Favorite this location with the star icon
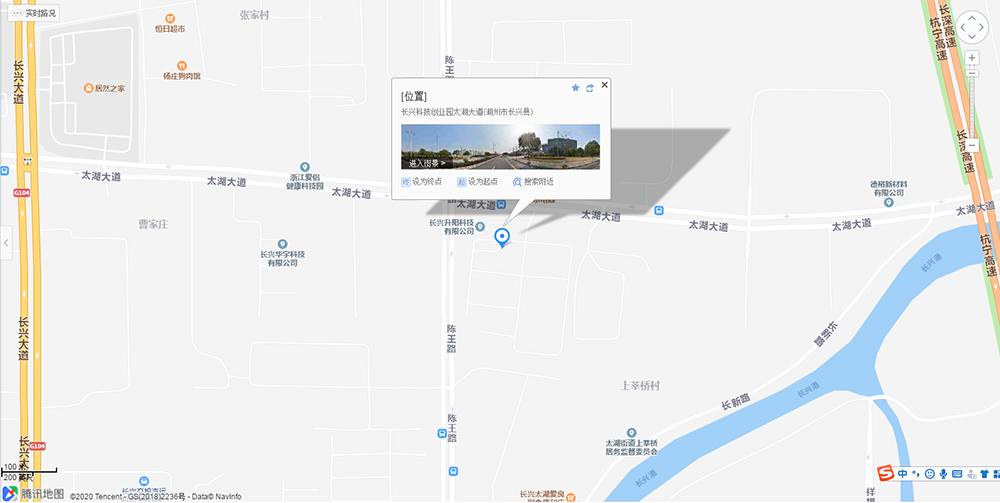1000x503 pixels. pos(575,88)
